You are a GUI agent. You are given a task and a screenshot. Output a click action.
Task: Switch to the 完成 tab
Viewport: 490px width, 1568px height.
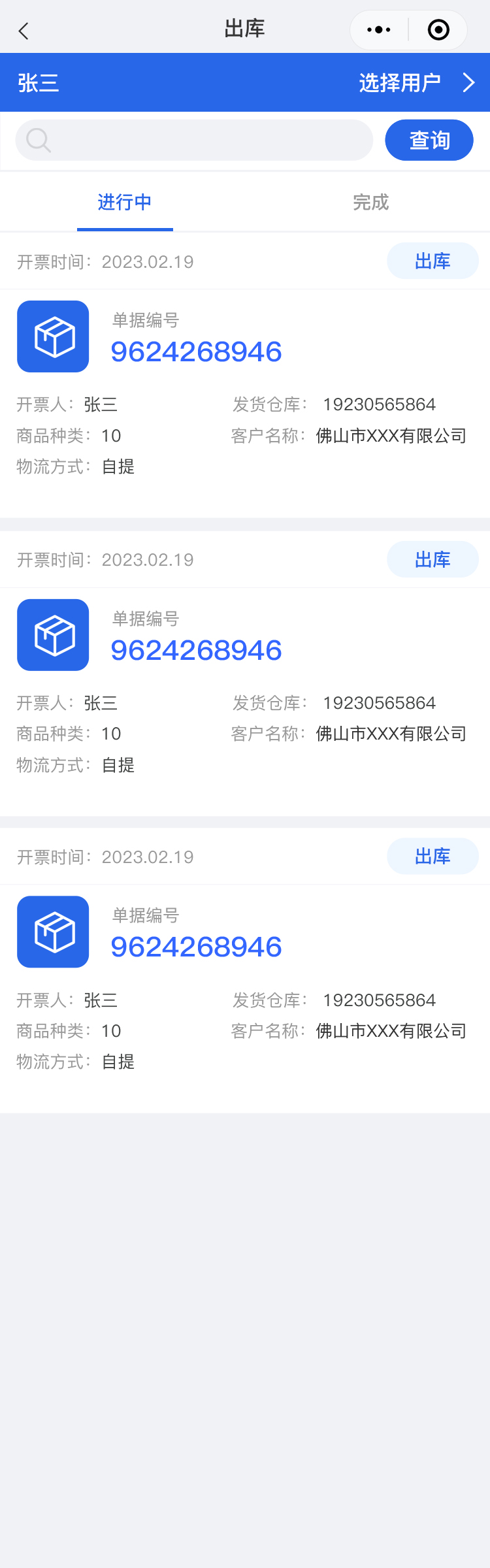coord(370,203)
